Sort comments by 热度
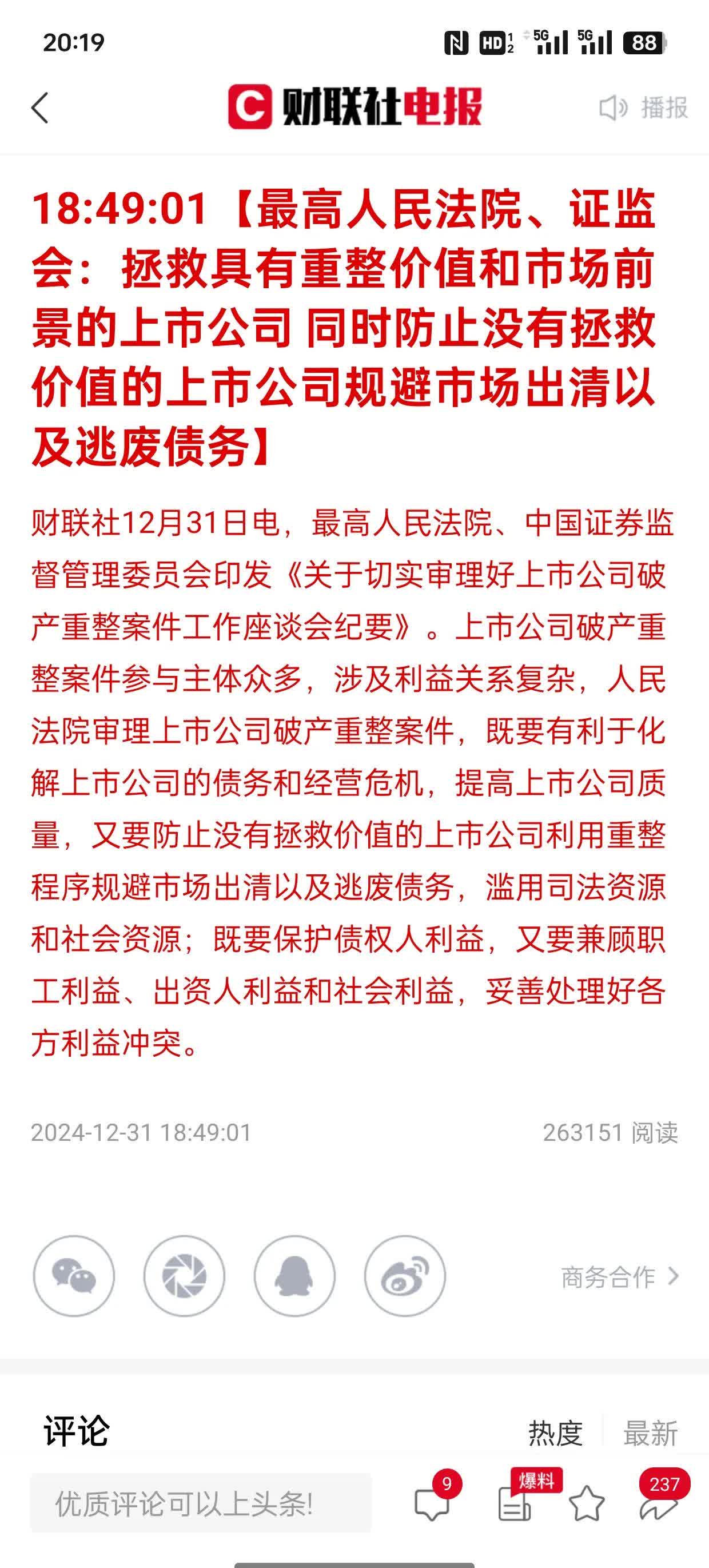709x1568 pixels. [555, 1433]
